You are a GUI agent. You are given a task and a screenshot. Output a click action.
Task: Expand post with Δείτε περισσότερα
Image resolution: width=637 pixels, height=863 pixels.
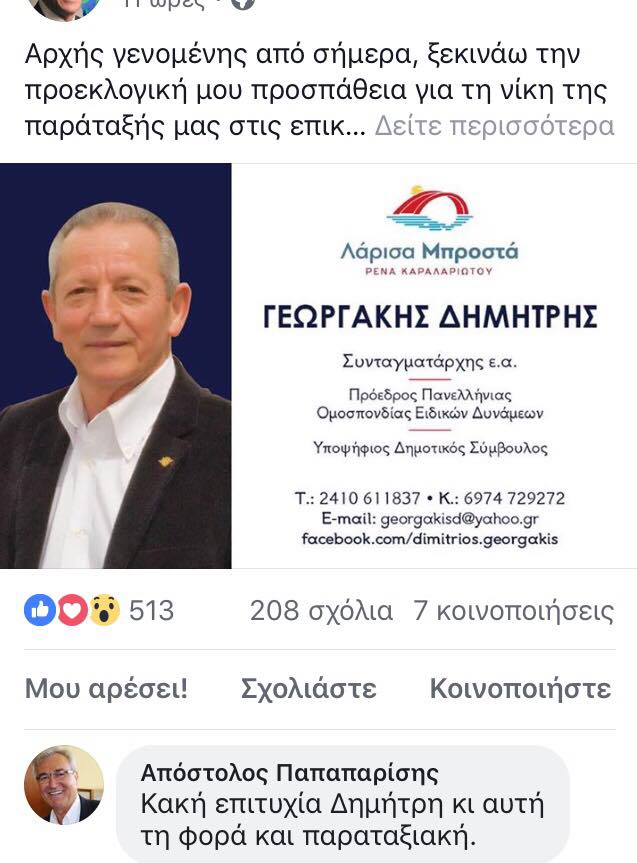(494, 127)
